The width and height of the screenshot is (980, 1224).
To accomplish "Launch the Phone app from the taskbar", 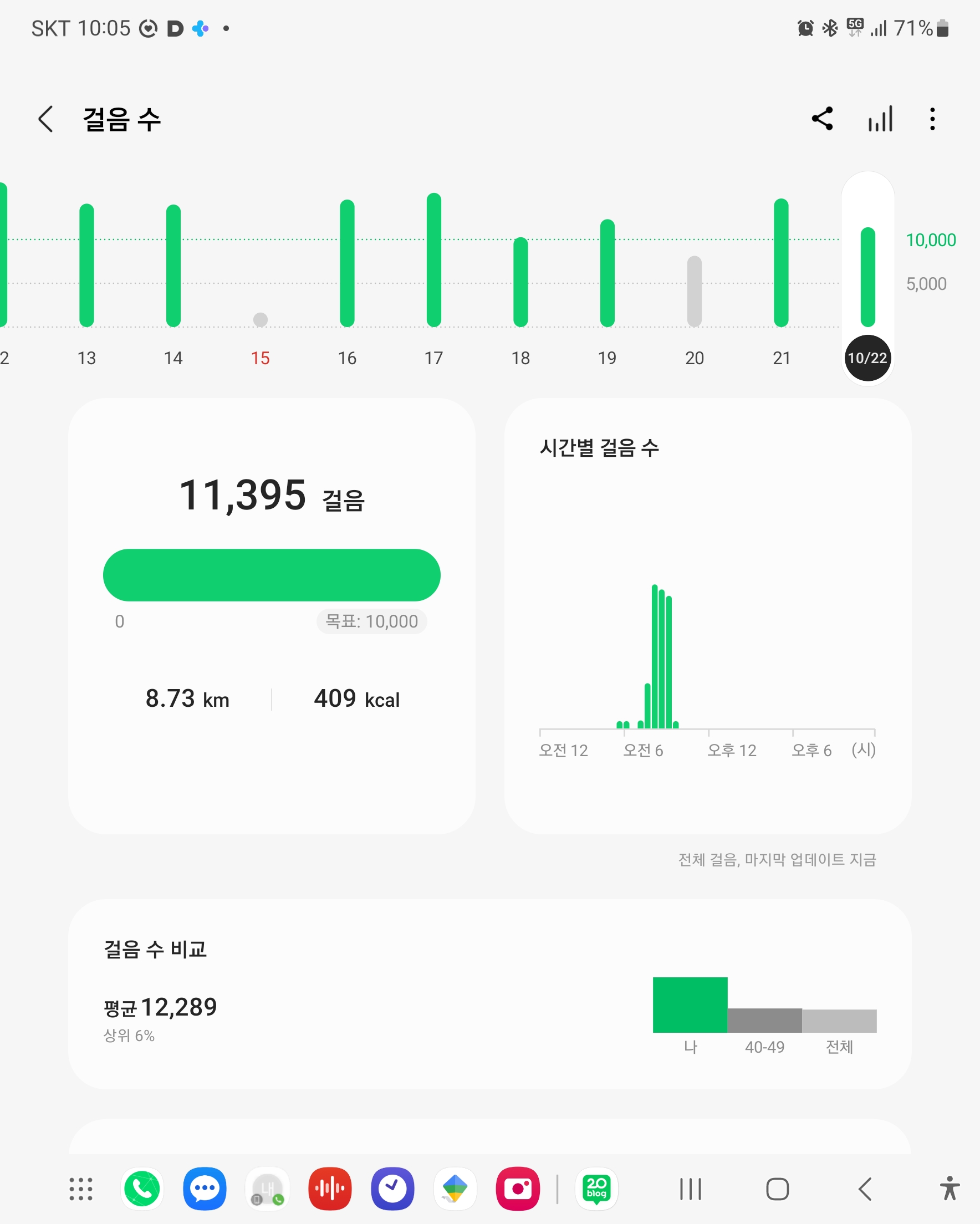I will pyautogui.click(x=142, y=1189).
